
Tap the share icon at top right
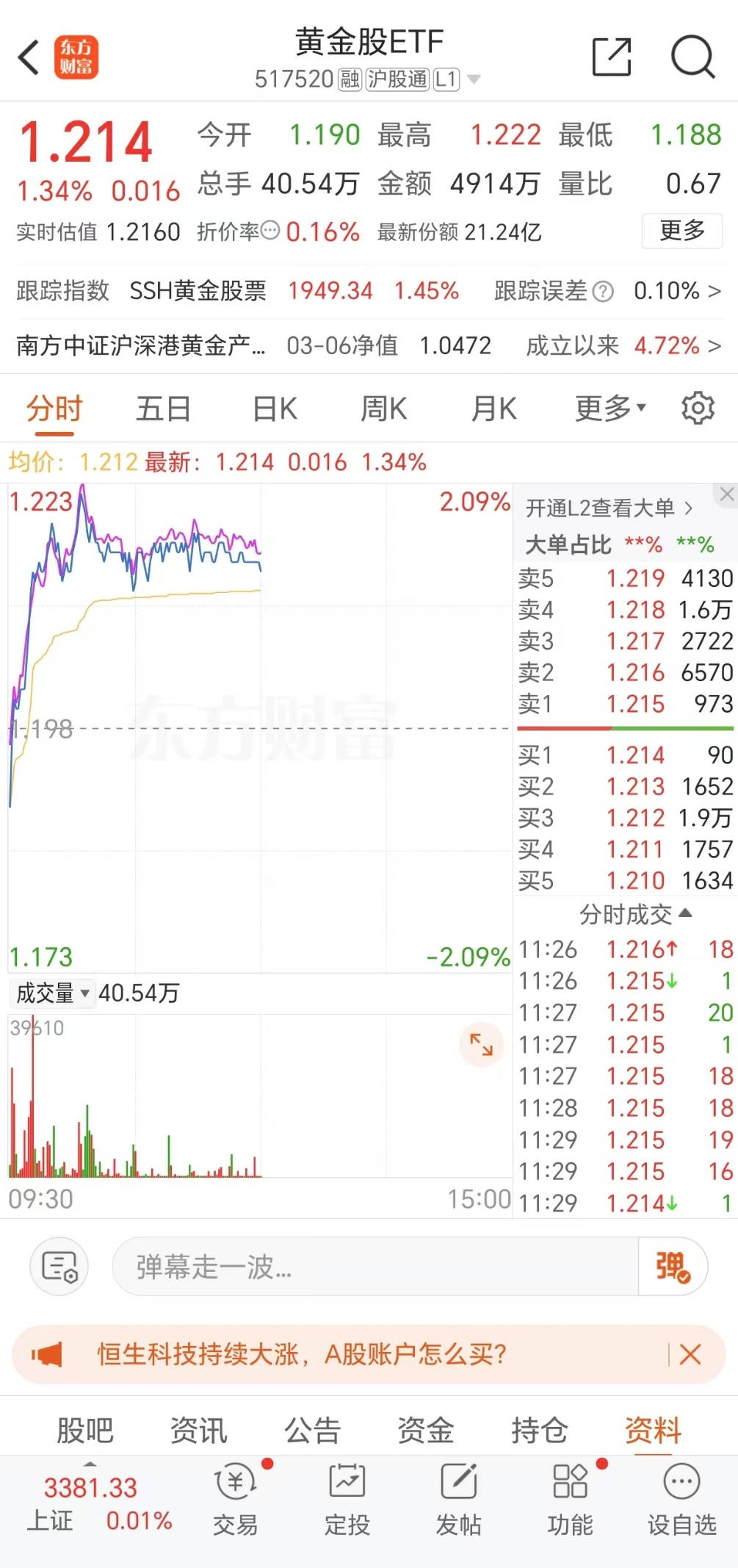611,57
